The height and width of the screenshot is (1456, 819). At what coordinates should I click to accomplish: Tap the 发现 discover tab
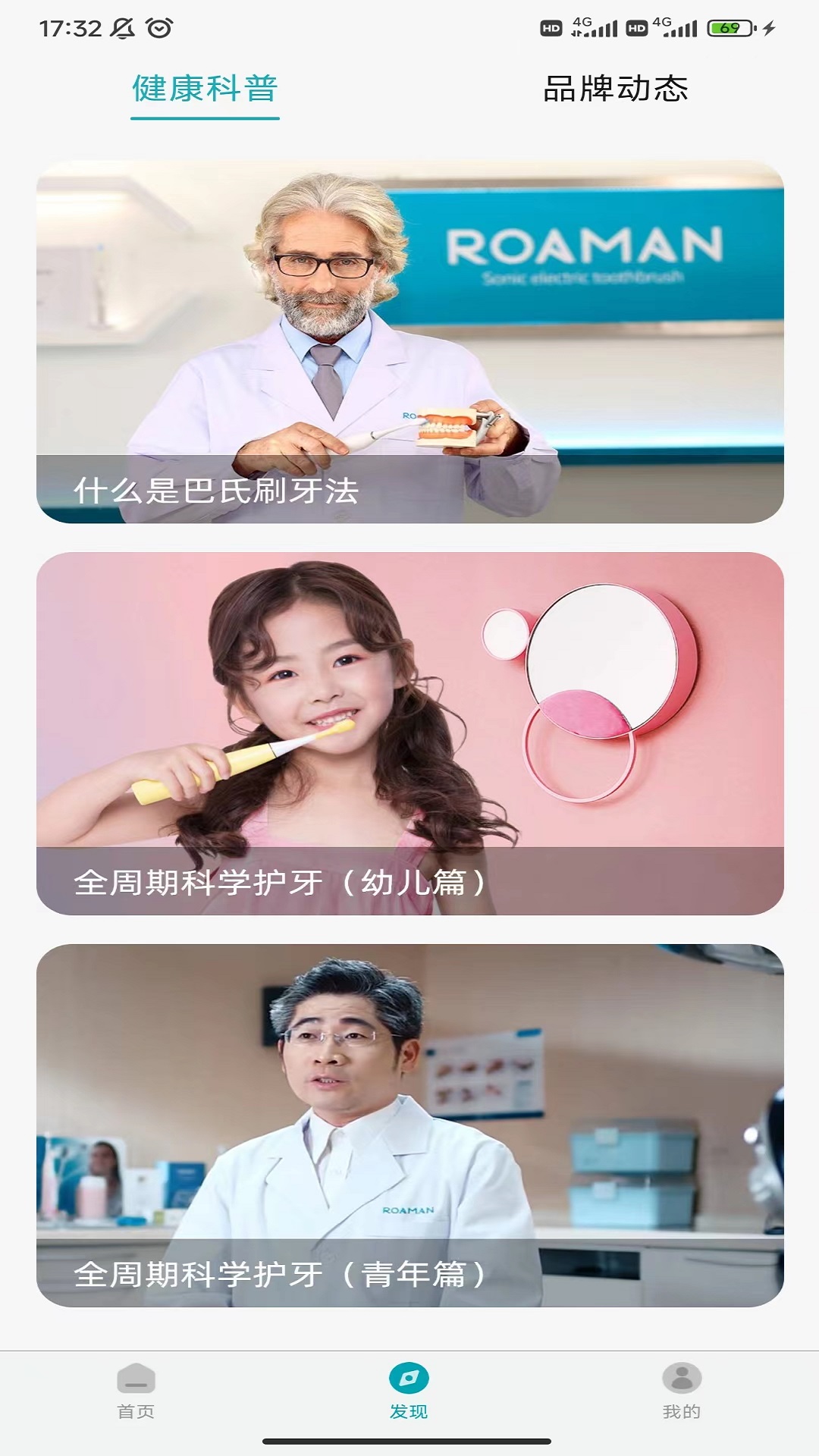coord(409,1392)
